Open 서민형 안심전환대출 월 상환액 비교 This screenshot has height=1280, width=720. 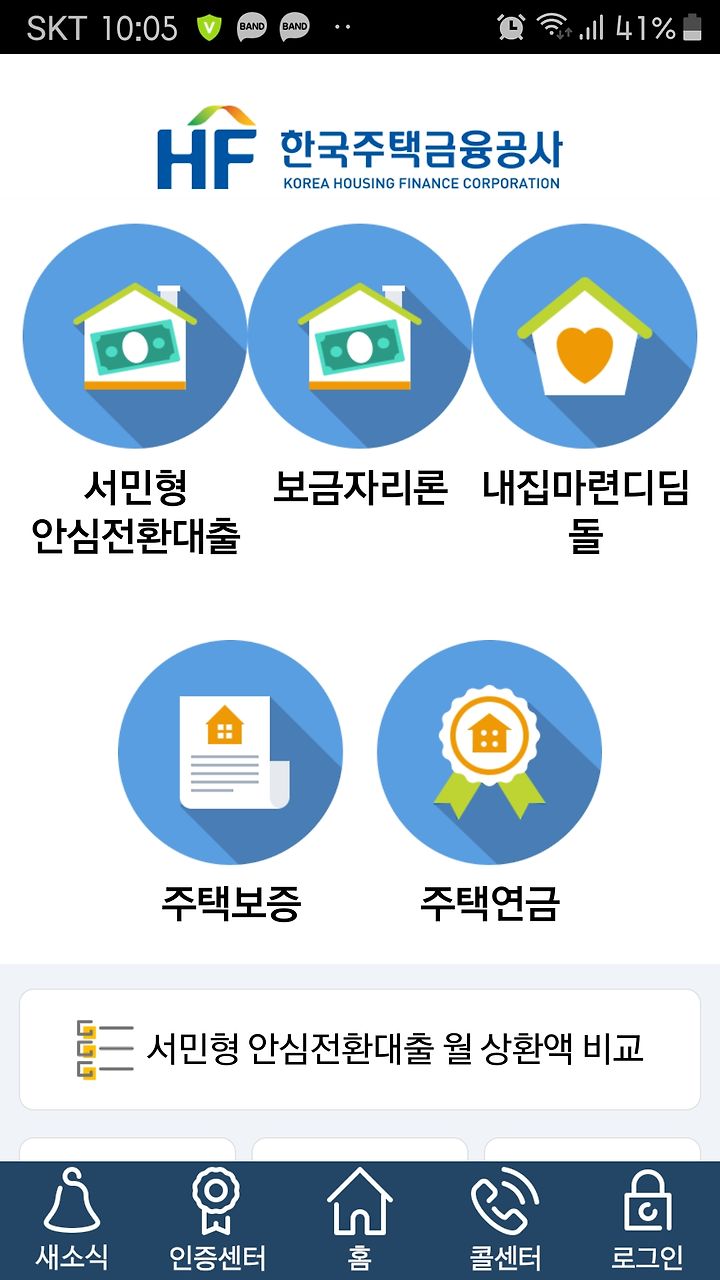click(360, 1049)
